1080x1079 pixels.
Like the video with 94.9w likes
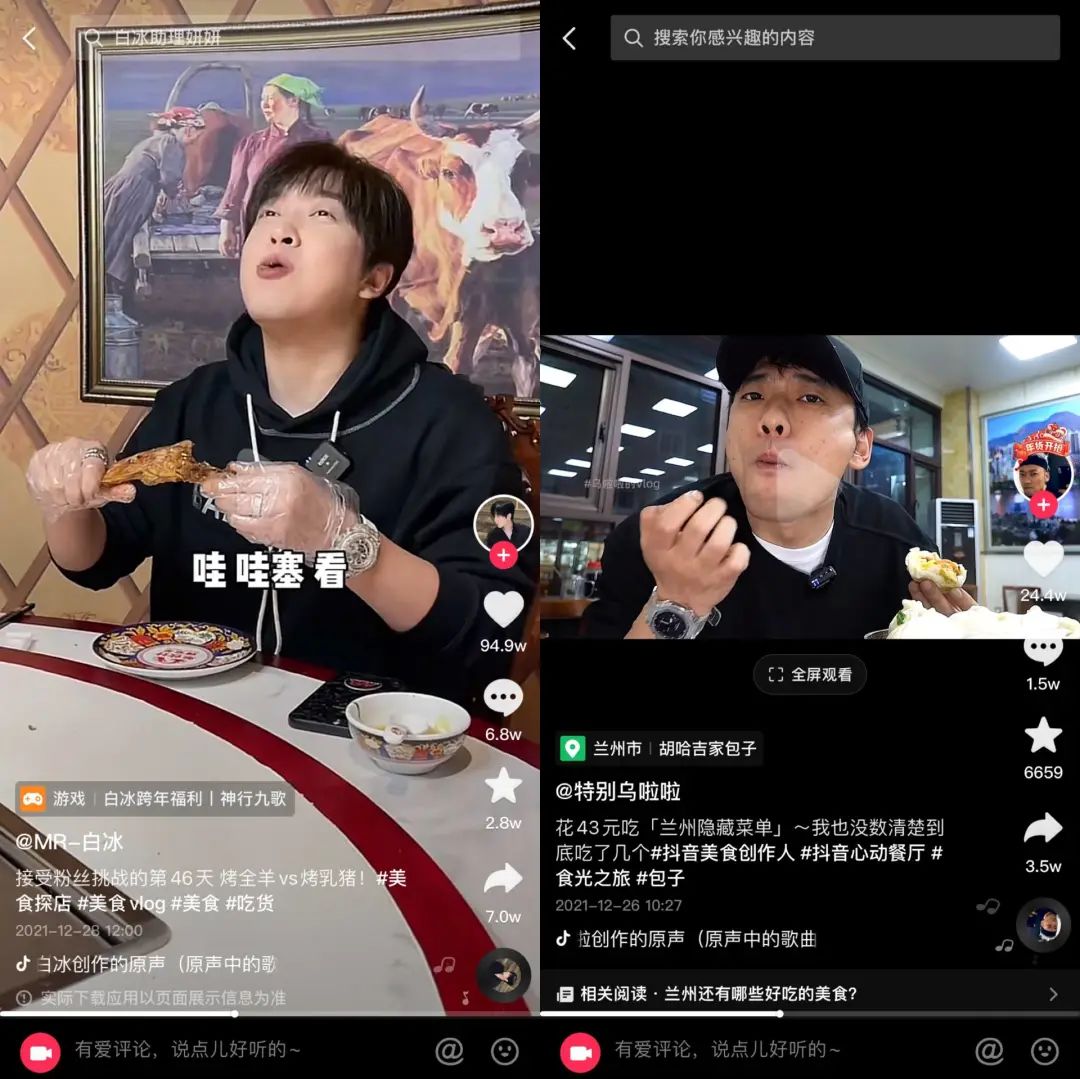(x=503, y=609)
